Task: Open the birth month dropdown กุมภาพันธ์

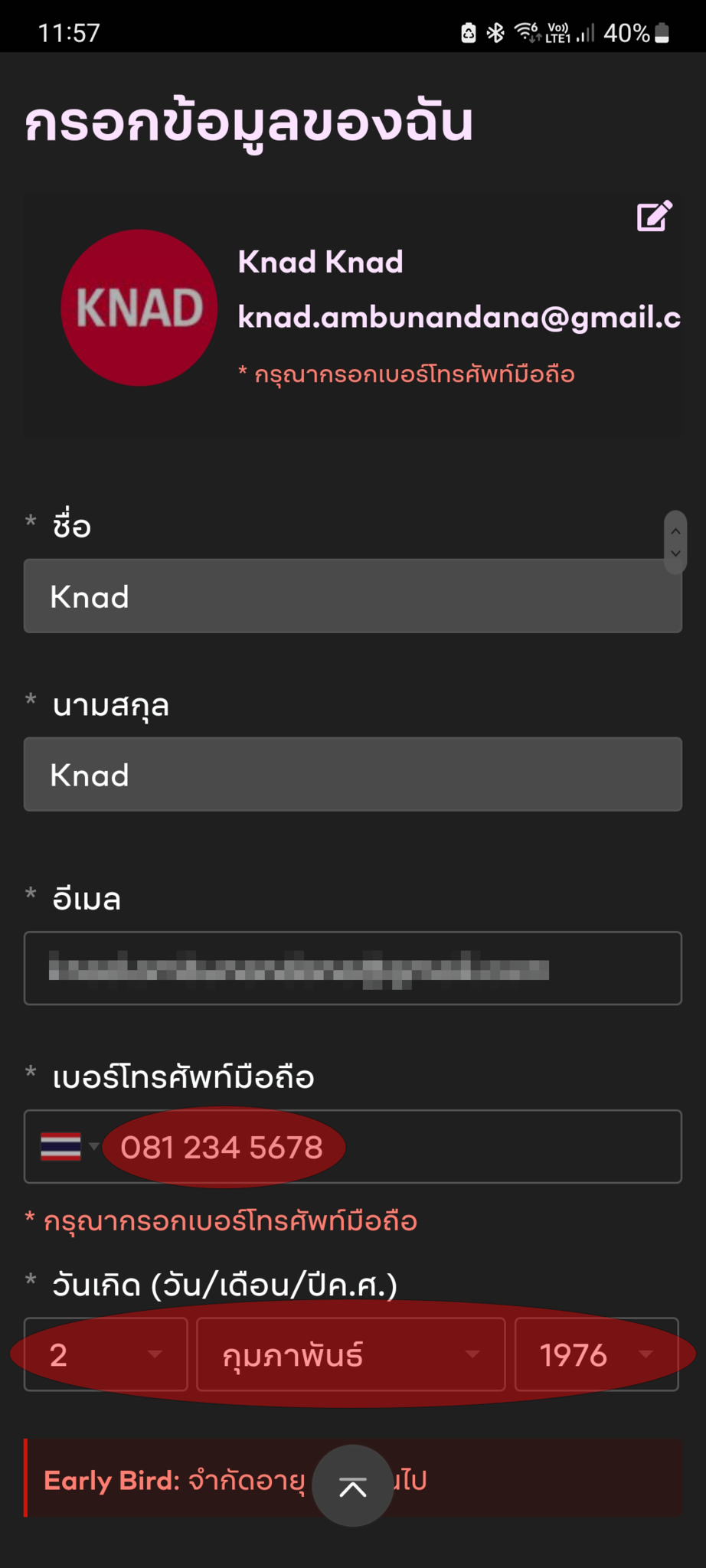Action: tap(351, 1354)
